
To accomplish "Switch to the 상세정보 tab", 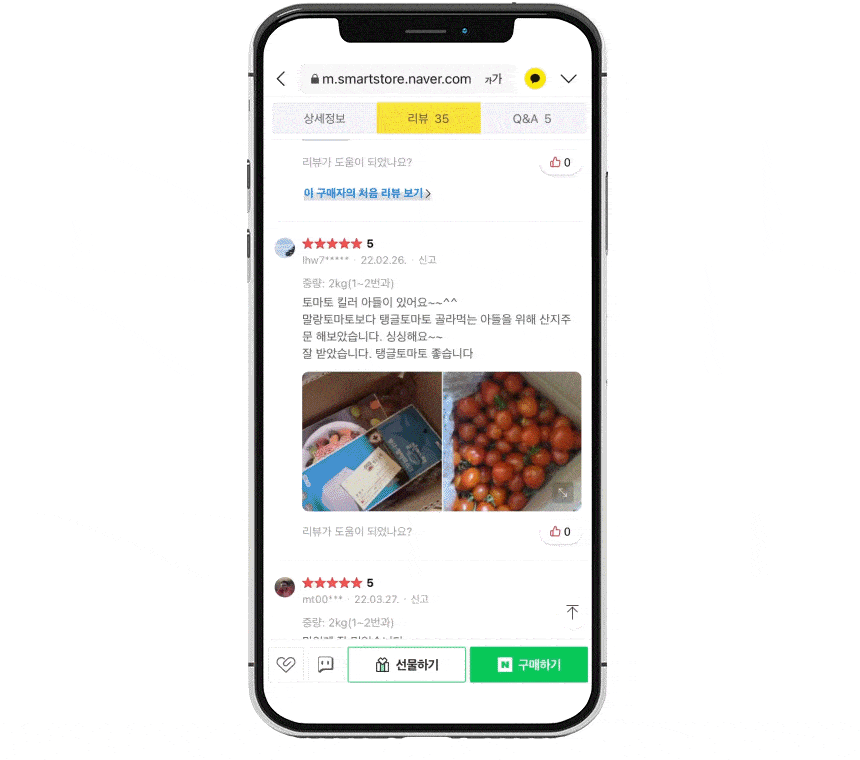I will pos(324,118).
